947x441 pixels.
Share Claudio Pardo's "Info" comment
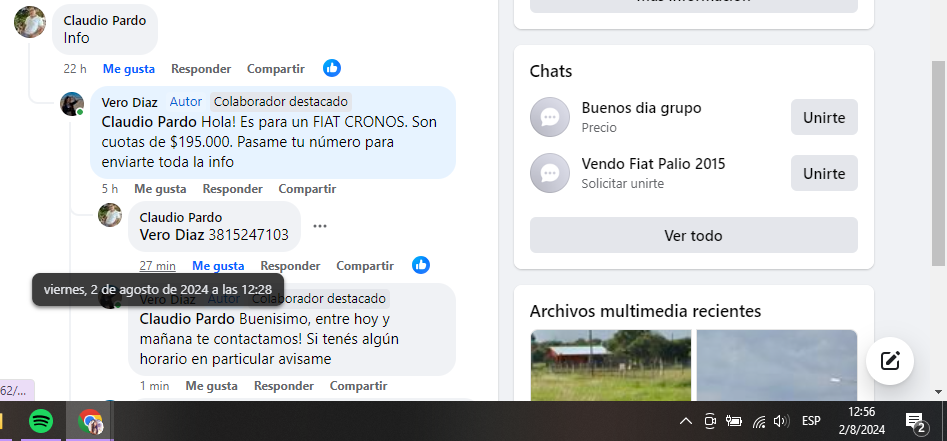[x=275, y=69]
